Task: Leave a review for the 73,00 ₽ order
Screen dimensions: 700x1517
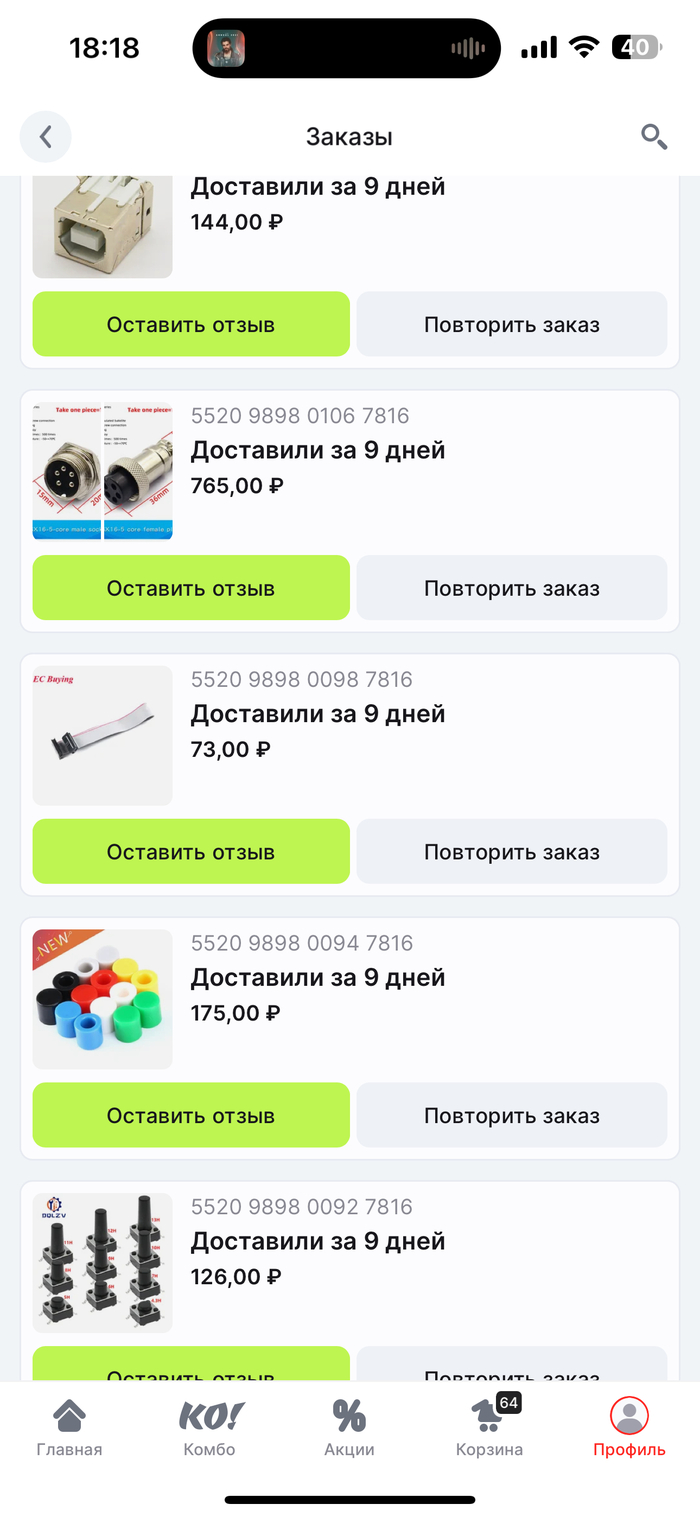Action: pyautogui.click(x=191, y=852)
